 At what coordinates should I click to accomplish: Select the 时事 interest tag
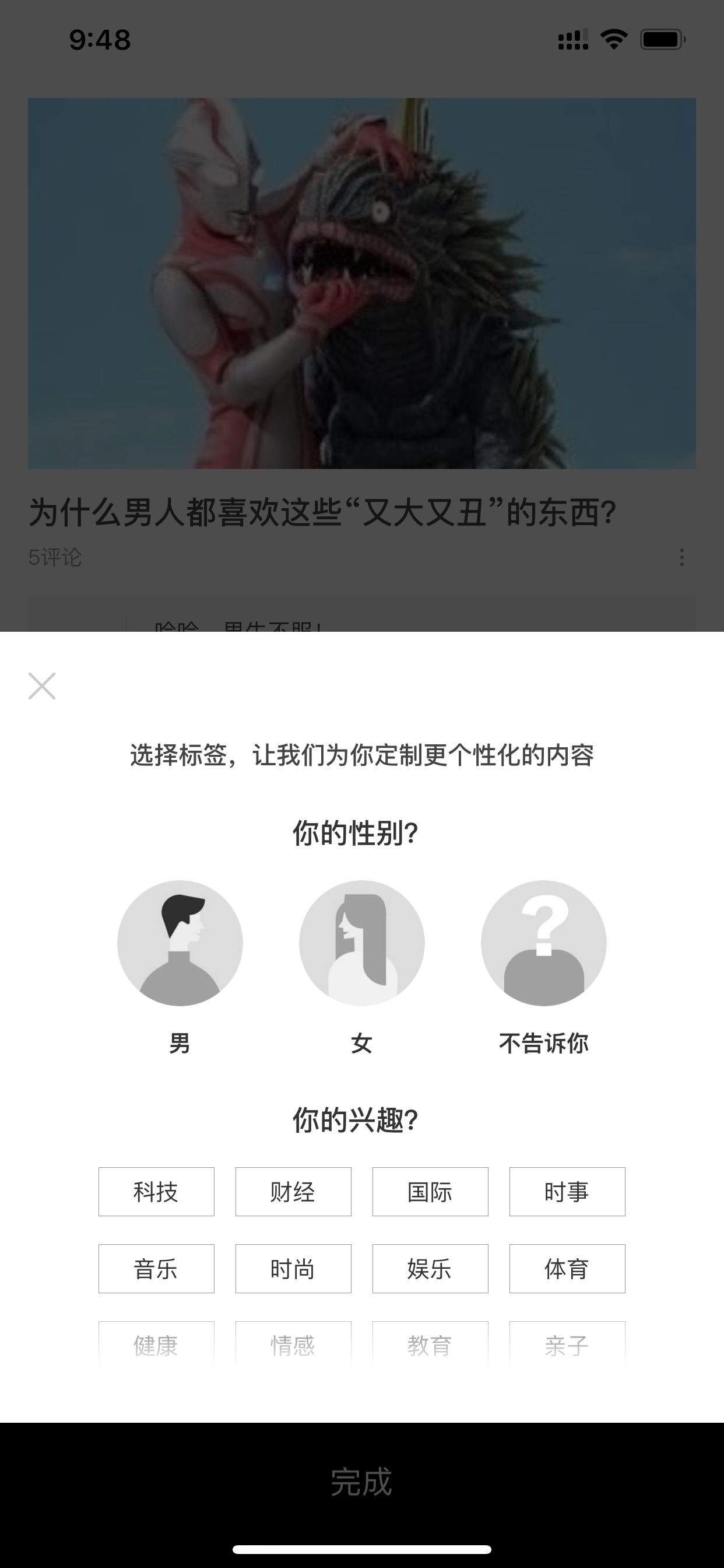click(567, 1191)
